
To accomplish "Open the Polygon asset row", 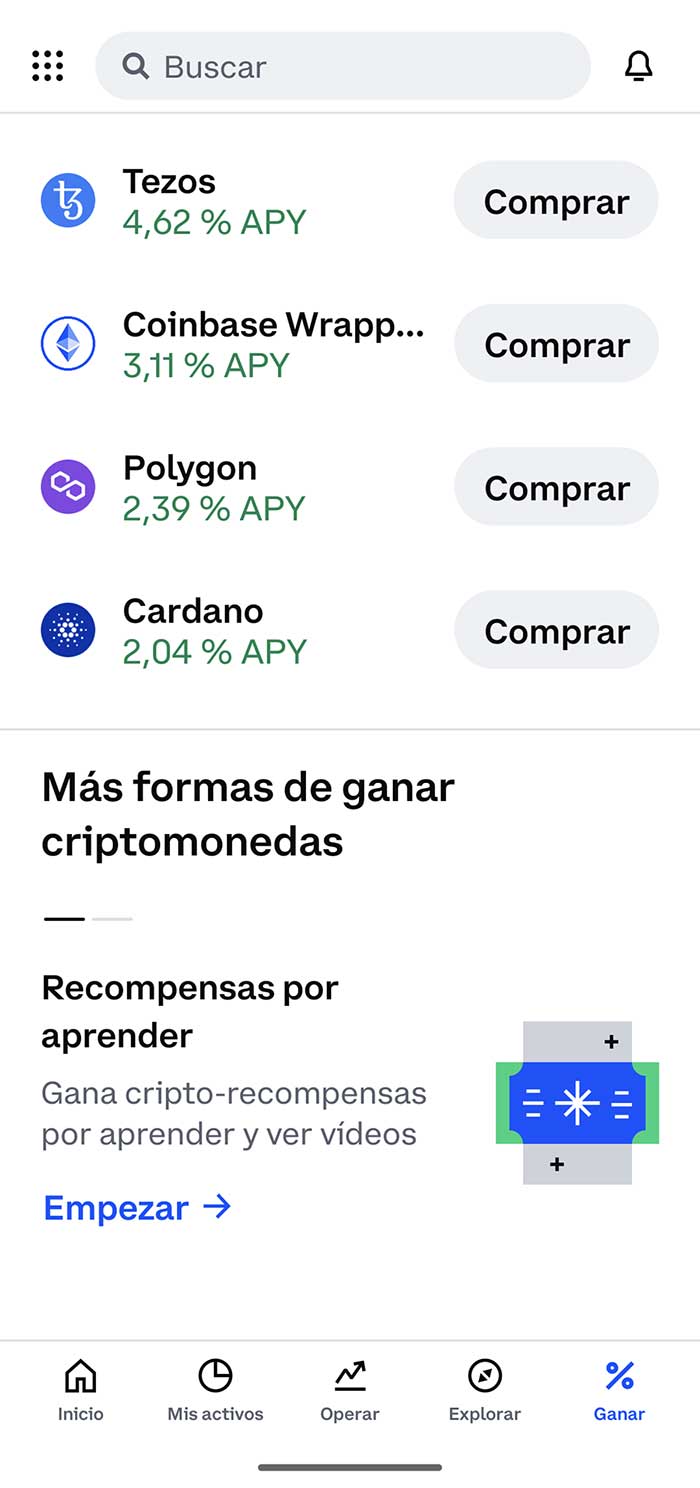I will click(214, 488).
